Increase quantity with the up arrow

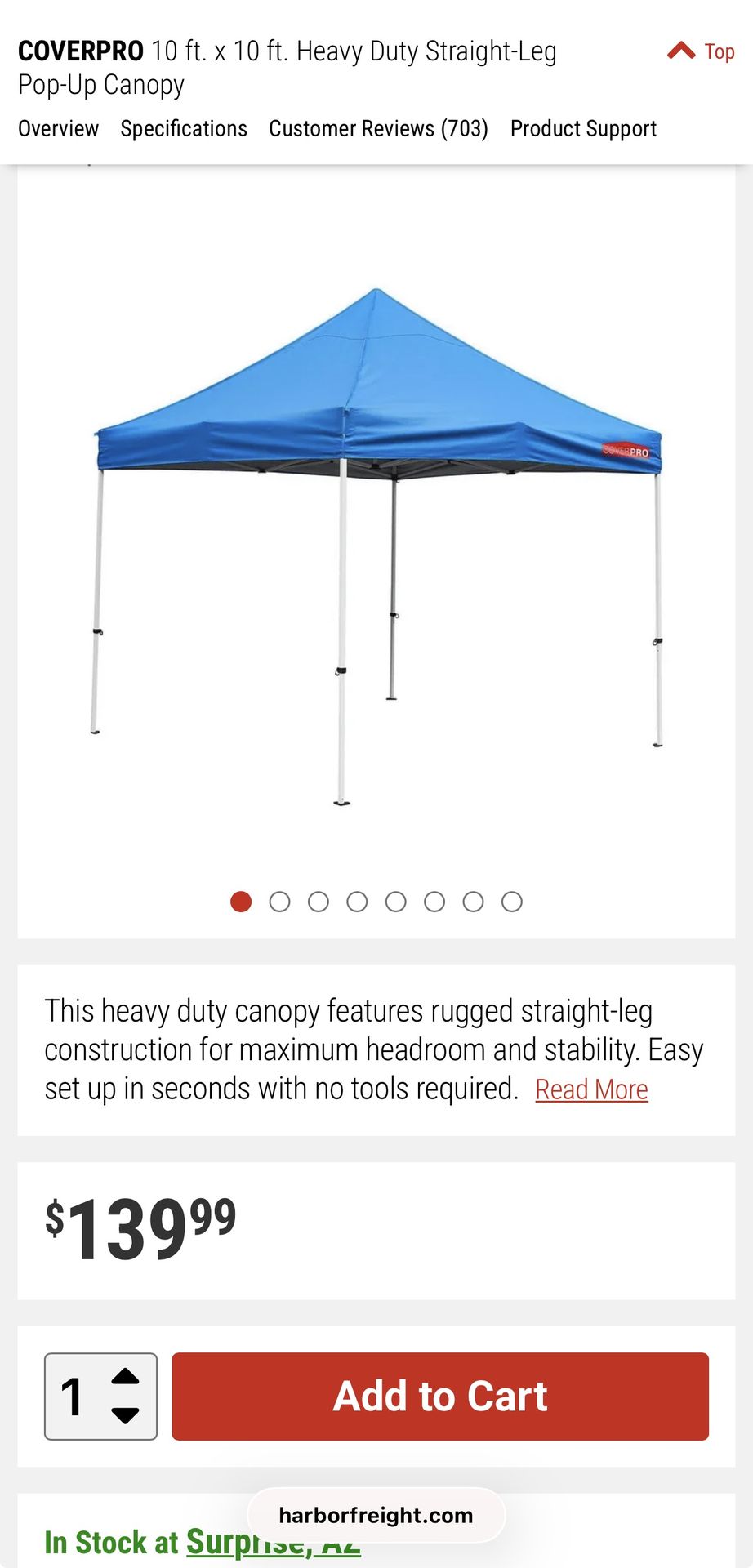click(125, 1377)
